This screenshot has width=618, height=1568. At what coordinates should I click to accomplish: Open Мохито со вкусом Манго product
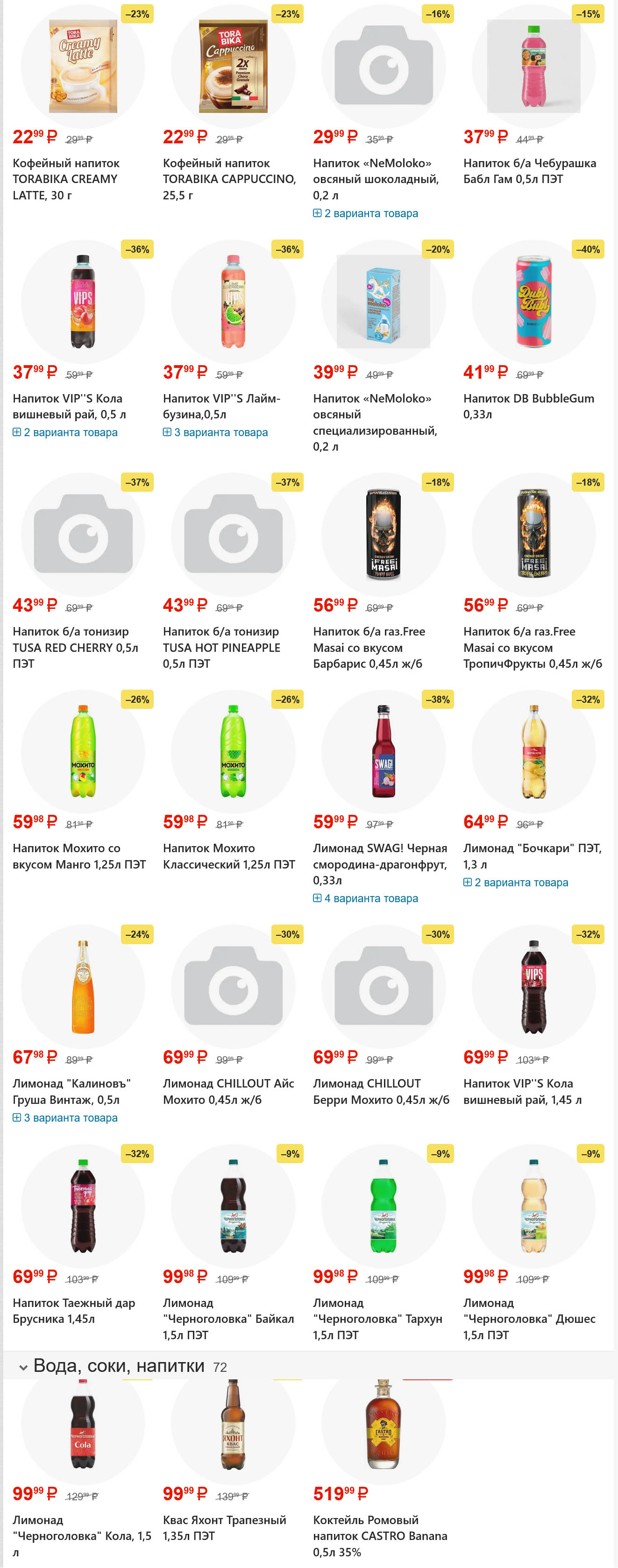coord(79,855)
